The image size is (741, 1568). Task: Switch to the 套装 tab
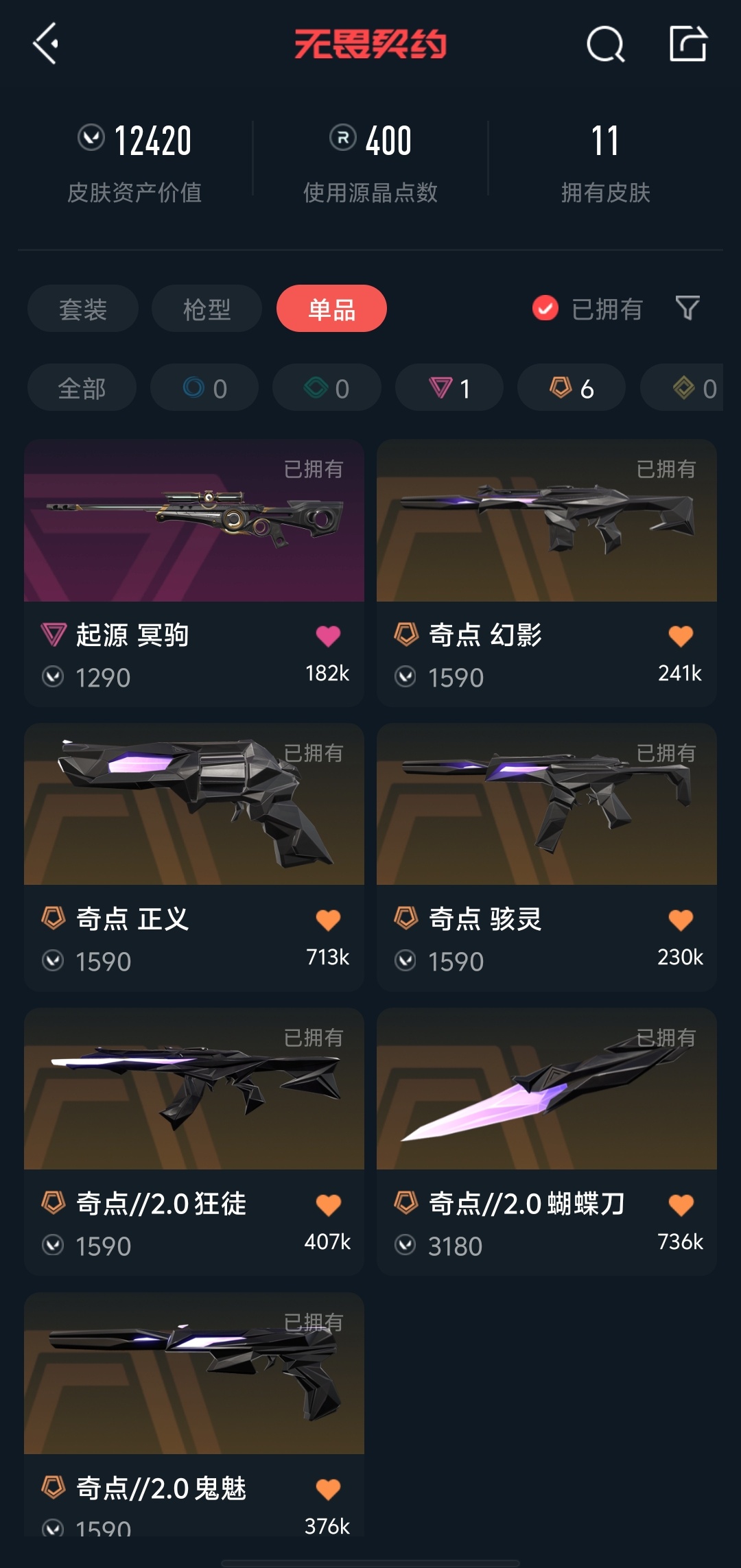[83, 309]
